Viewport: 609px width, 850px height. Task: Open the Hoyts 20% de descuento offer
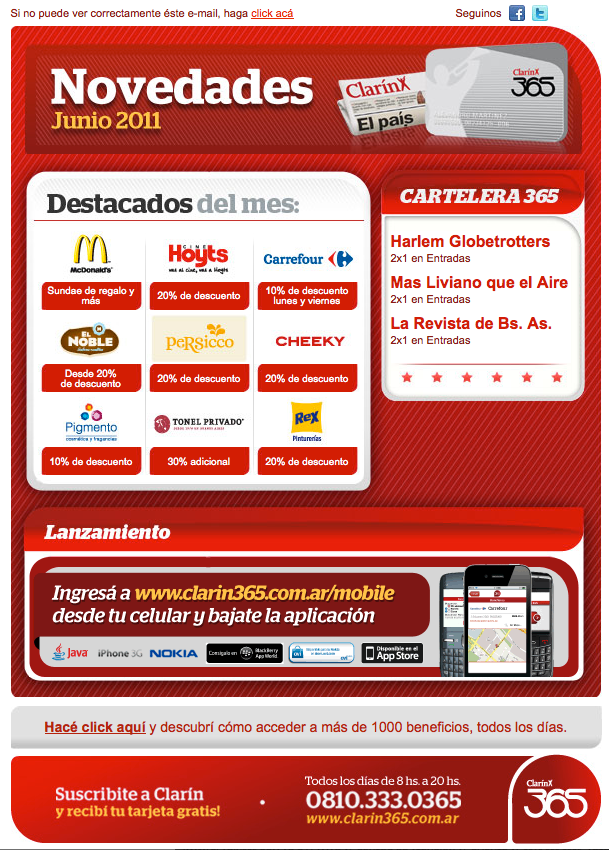pos(198,296)
